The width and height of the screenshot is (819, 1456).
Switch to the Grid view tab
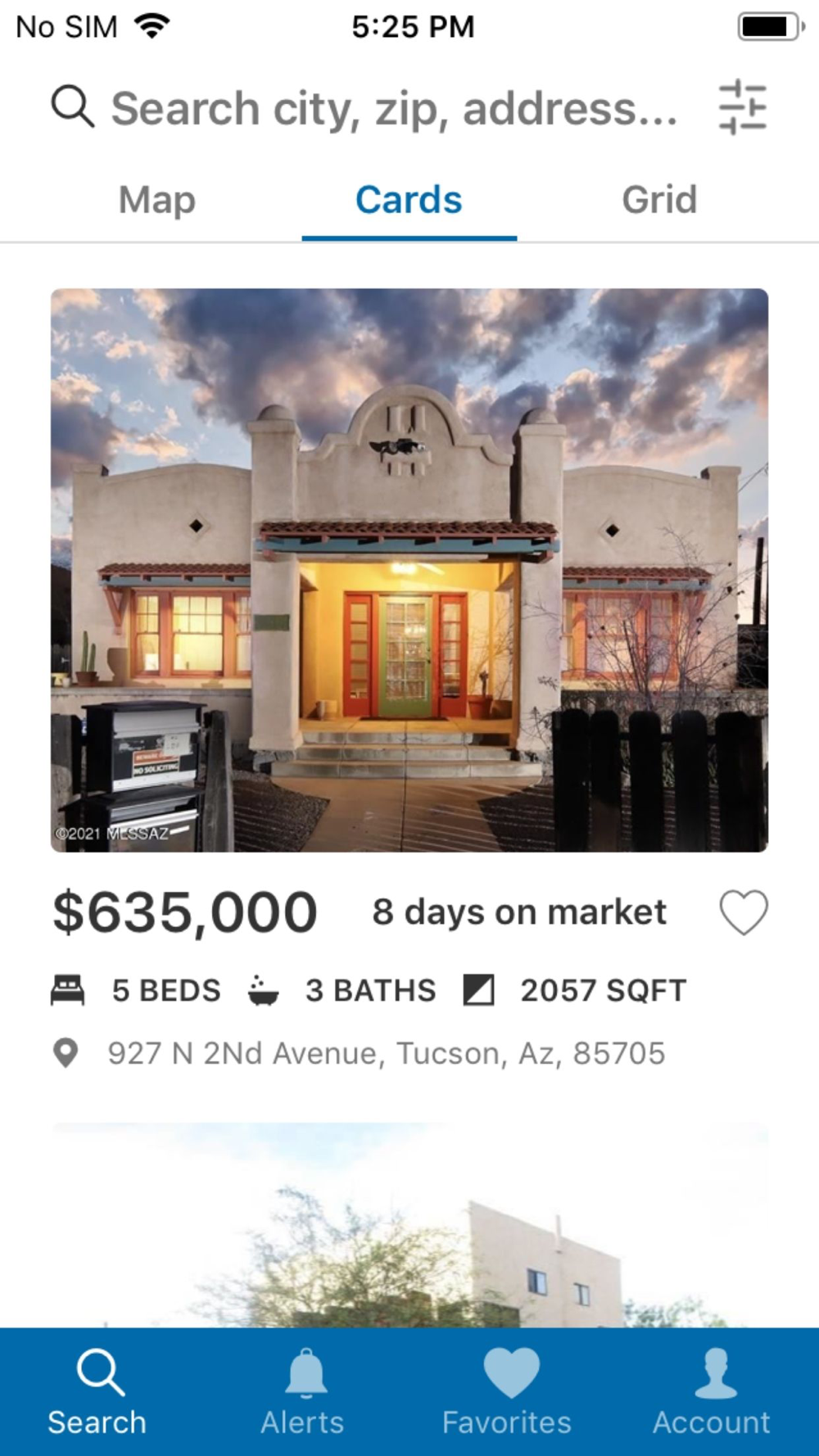[x=659, y=200]
